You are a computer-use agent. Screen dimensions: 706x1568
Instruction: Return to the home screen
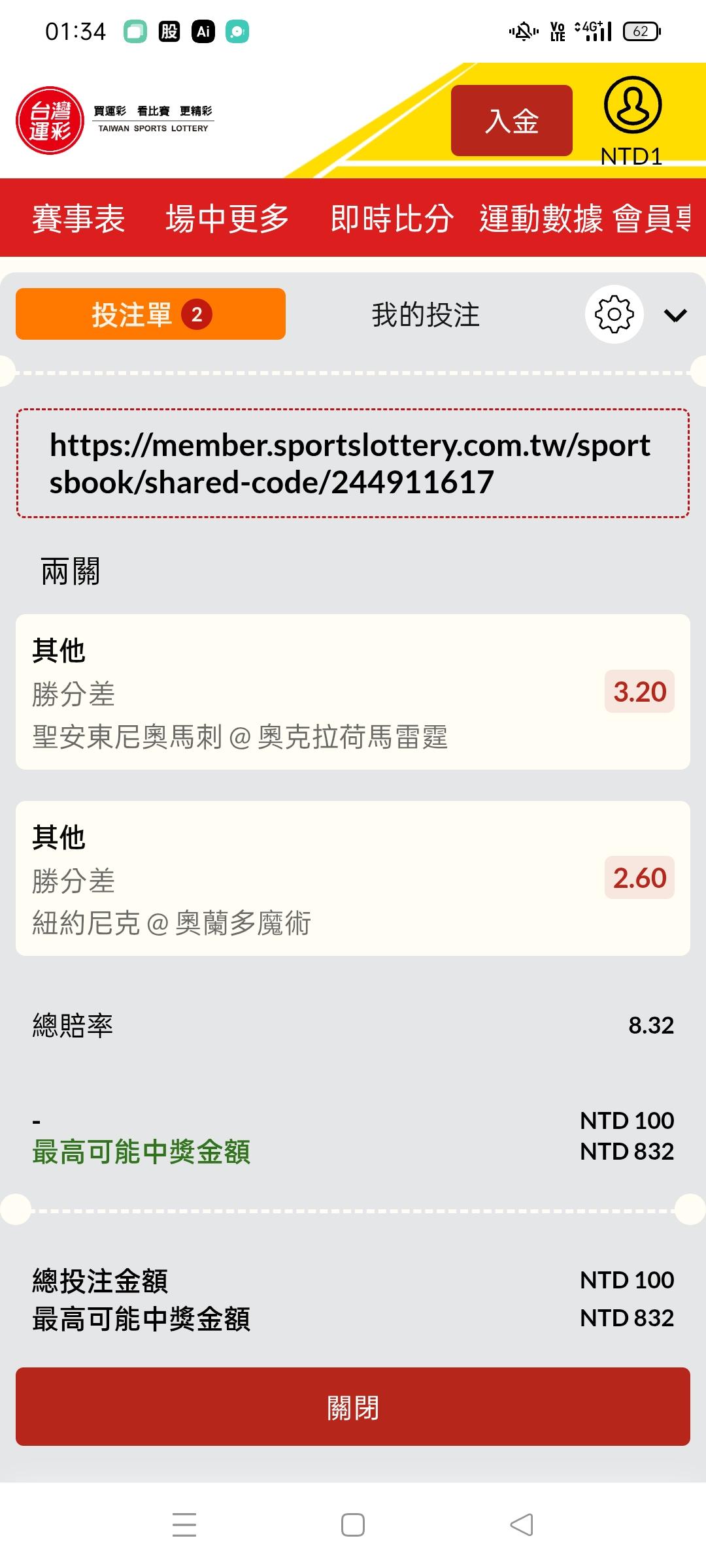click(353, 1525)
